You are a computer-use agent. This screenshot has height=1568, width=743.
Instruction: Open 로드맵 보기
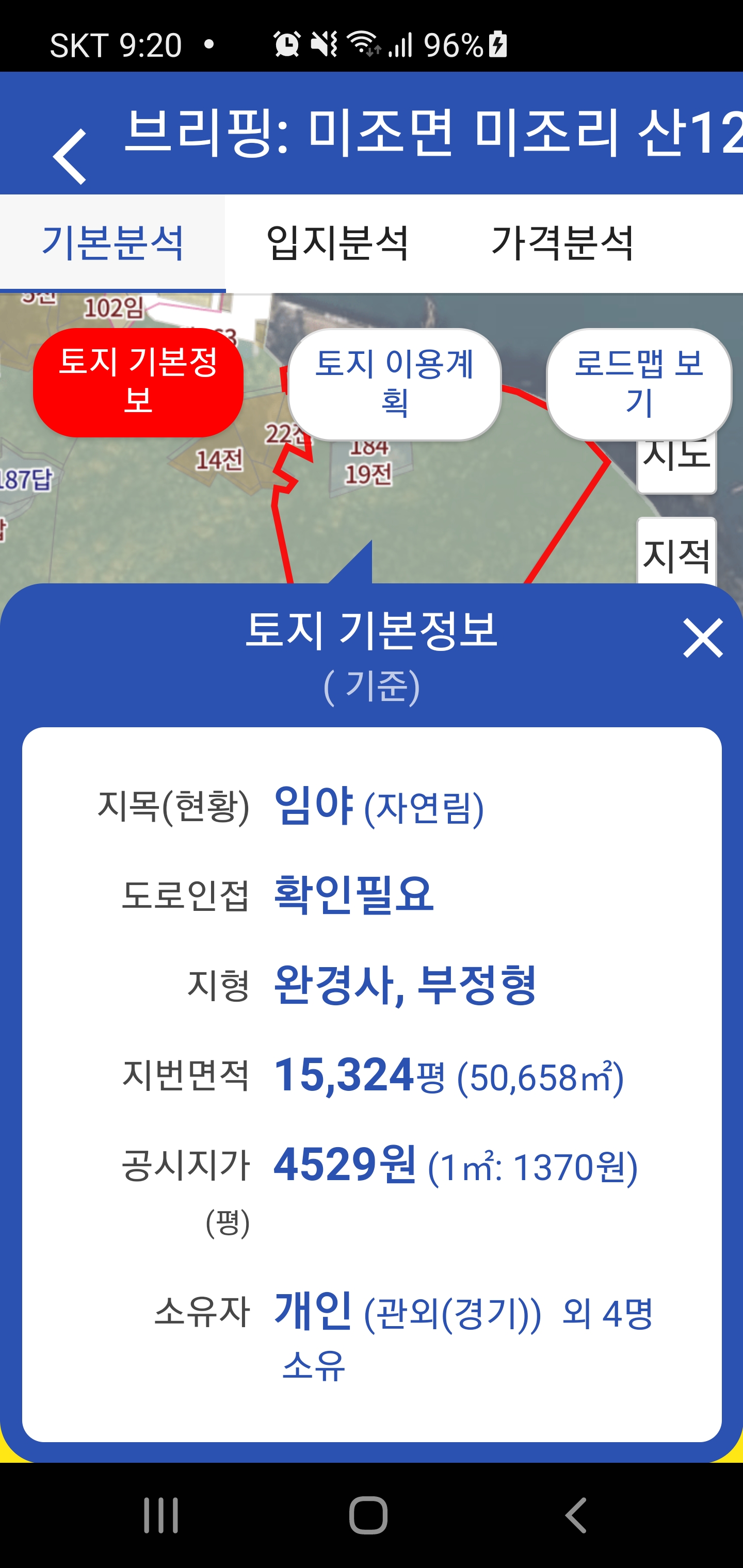tap(639, 384)
